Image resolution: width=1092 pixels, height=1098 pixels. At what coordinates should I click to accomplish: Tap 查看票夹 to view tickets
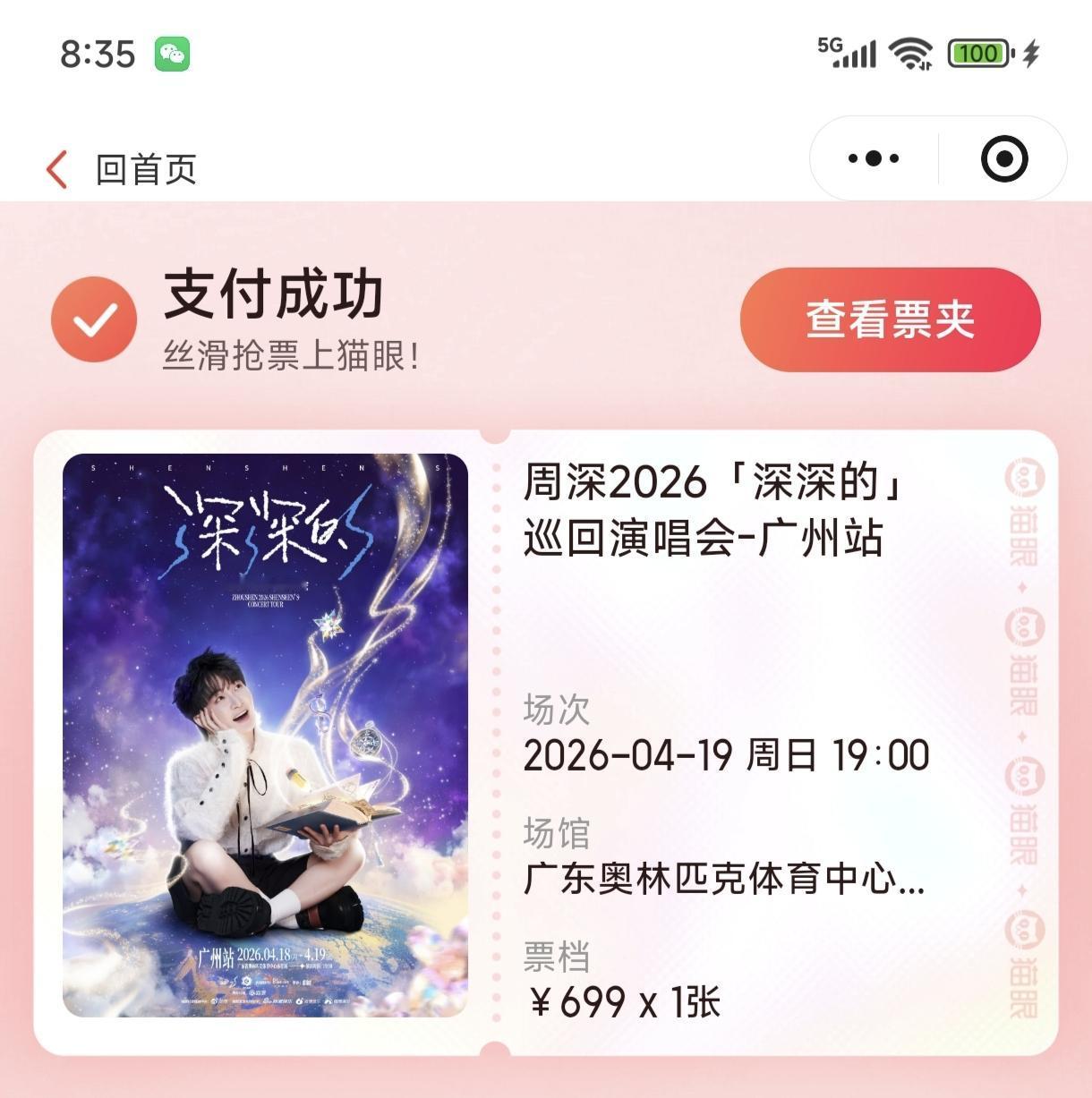click(x=892, y=319)
